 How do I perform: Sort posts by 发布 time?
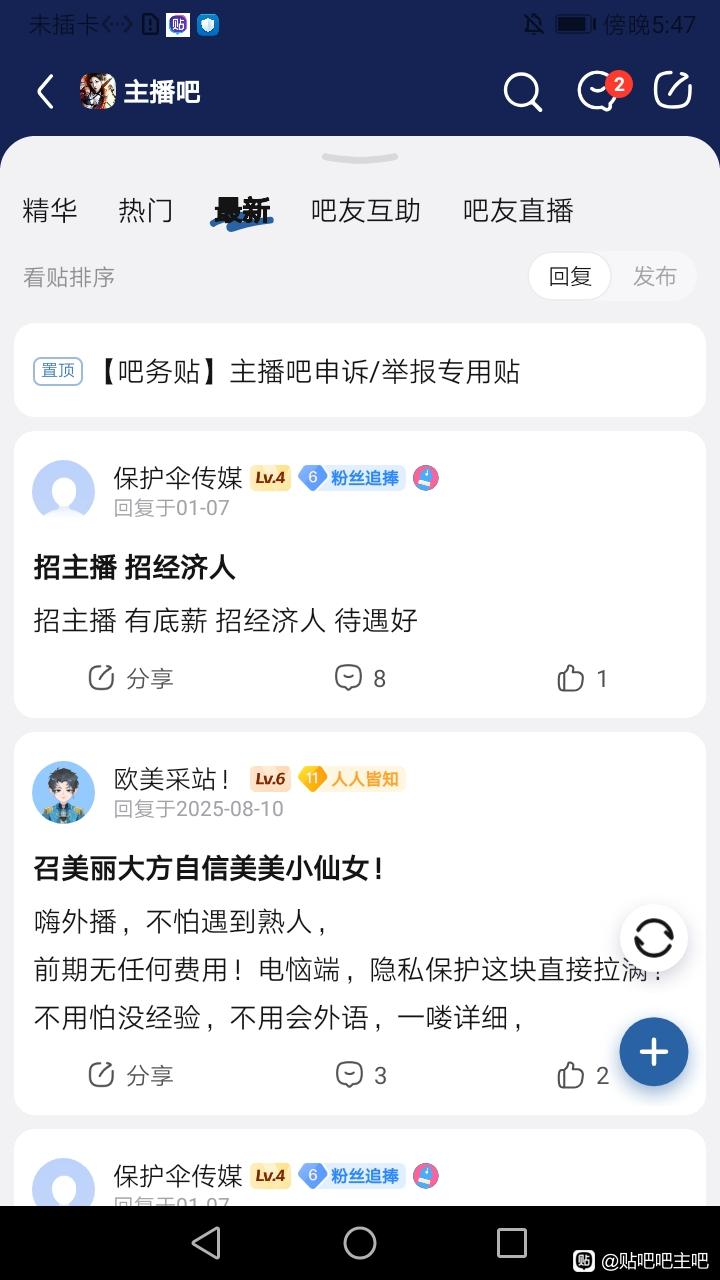point(655,277)
